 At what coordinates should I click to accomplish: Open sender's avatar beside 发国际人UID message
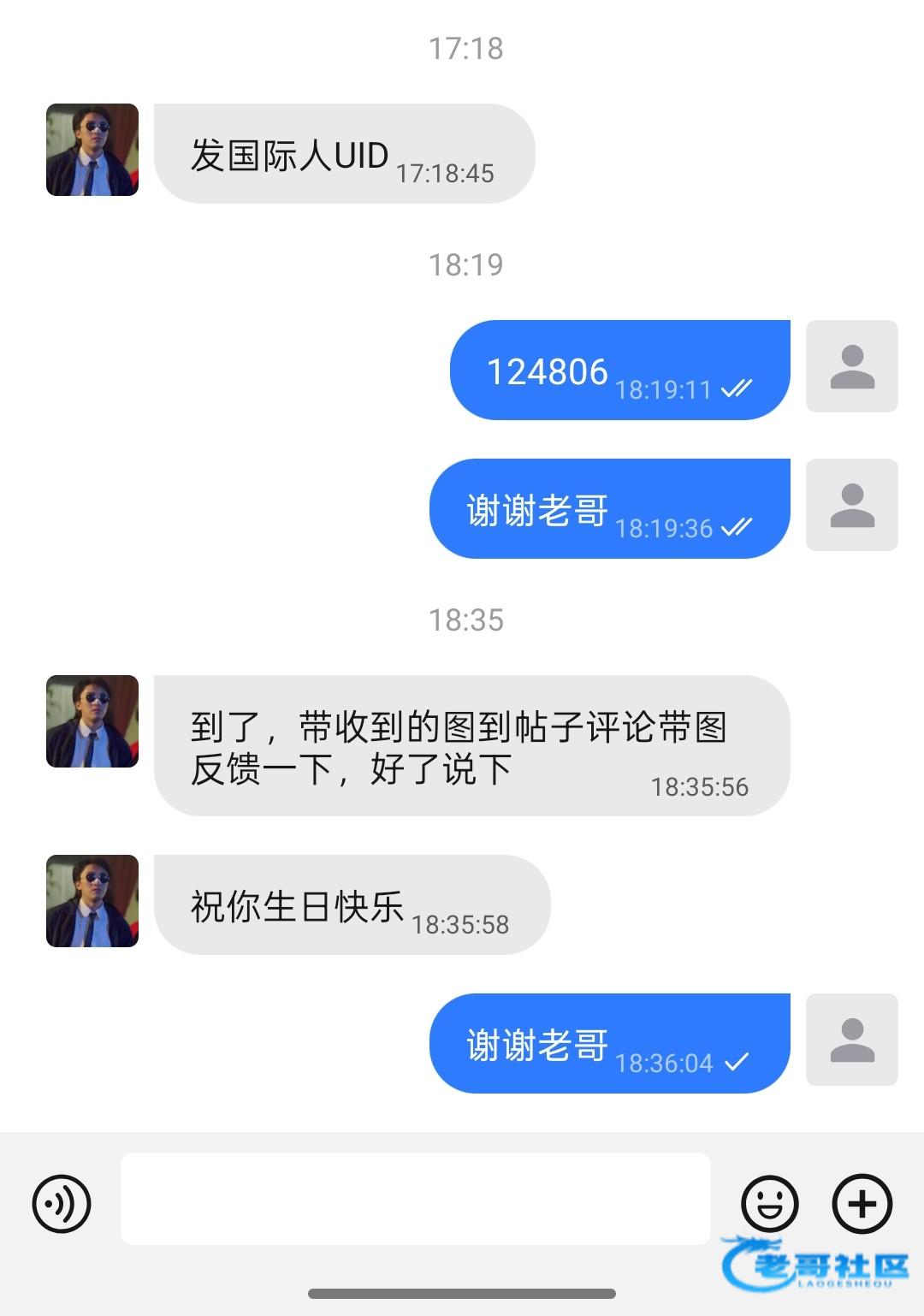coord(92,150)
